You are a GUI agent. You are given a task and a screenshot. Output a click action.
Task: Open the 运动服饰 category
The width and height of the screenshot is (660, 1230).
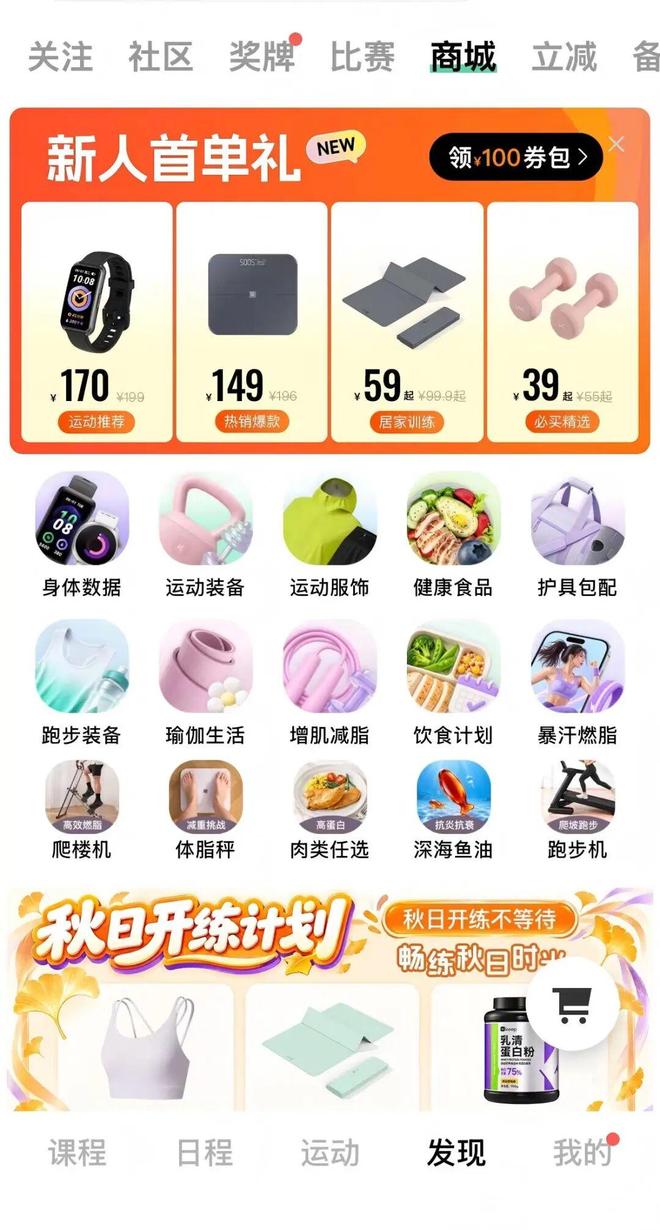point(330,536)
